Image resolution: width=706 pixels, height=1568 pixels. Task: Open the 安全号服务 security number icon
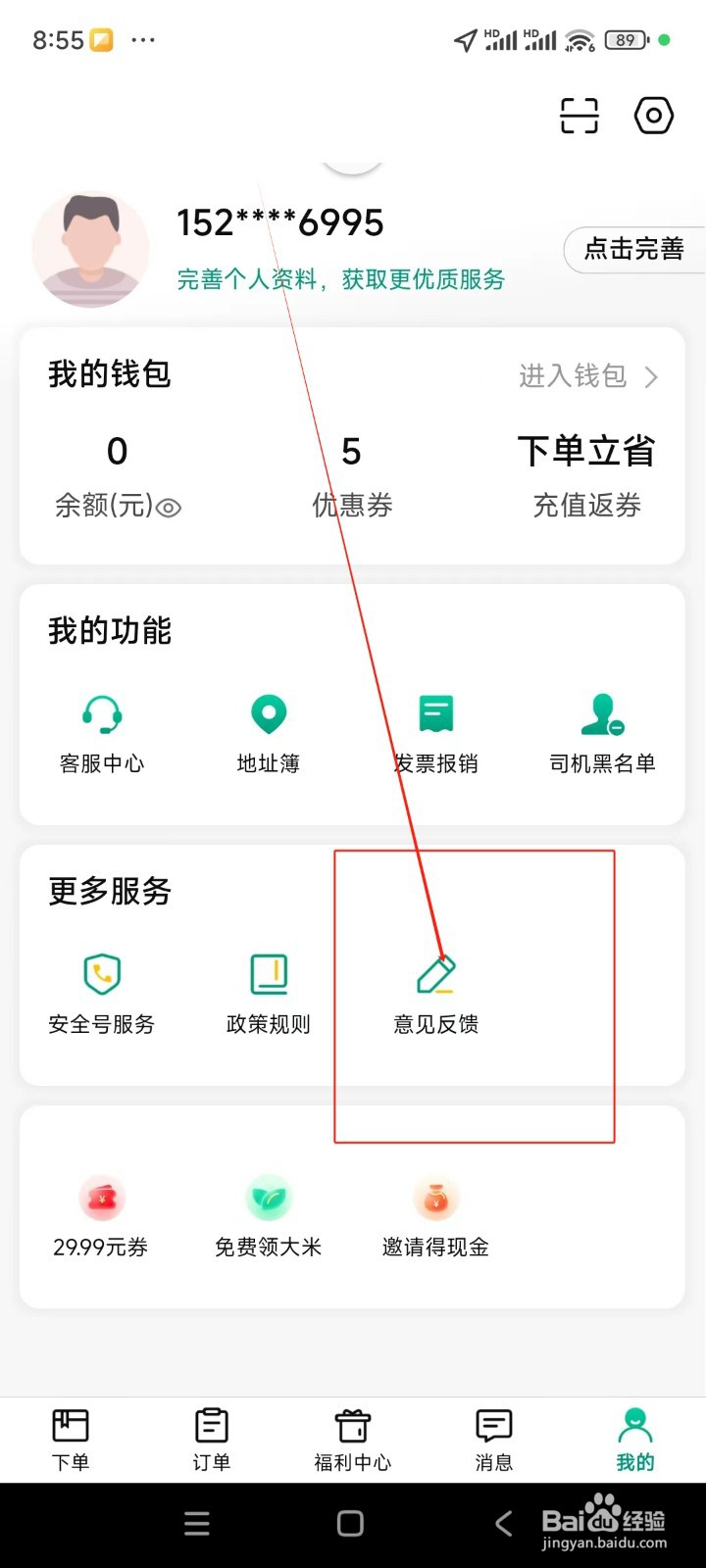[x=102, y=973]
